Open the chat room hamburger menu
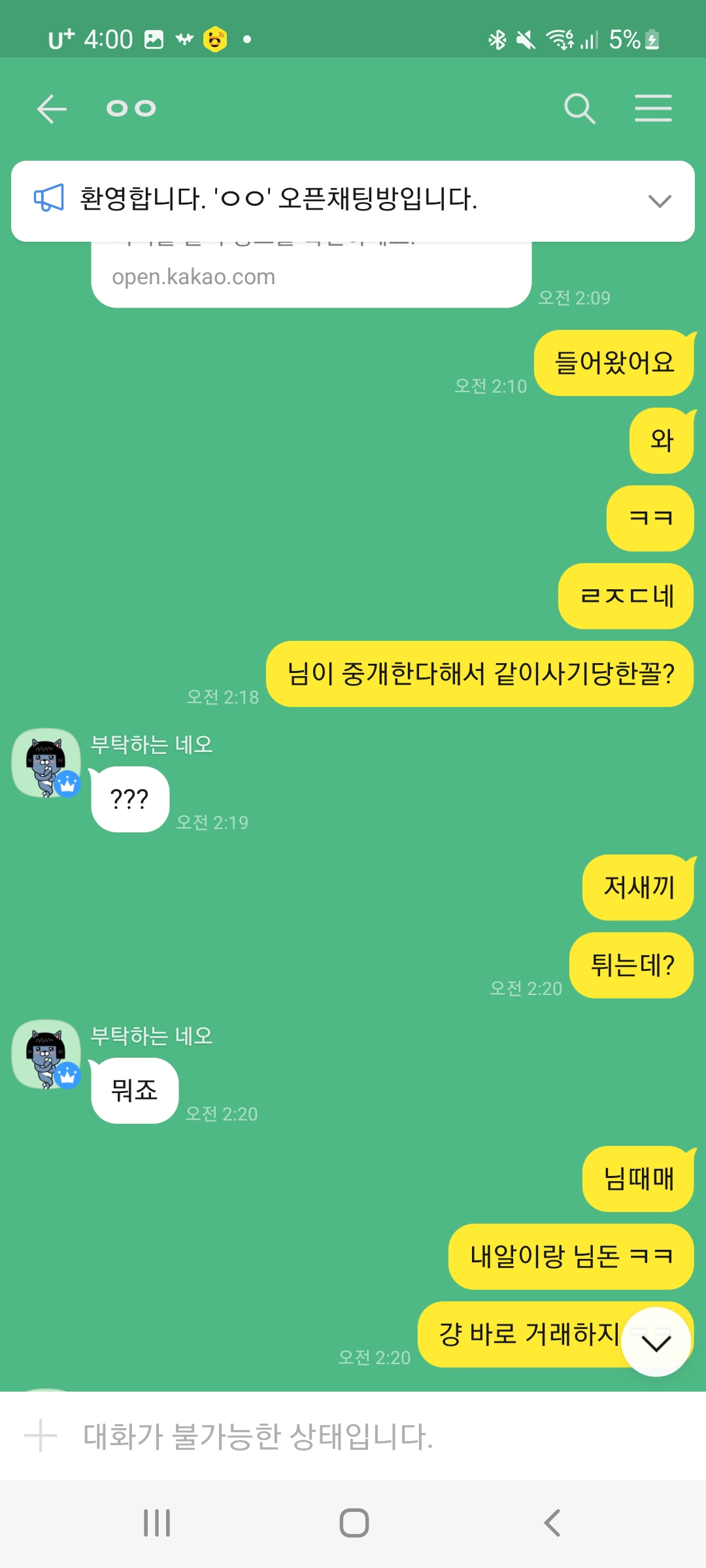706x1568 pixels. tap(653, 108)
